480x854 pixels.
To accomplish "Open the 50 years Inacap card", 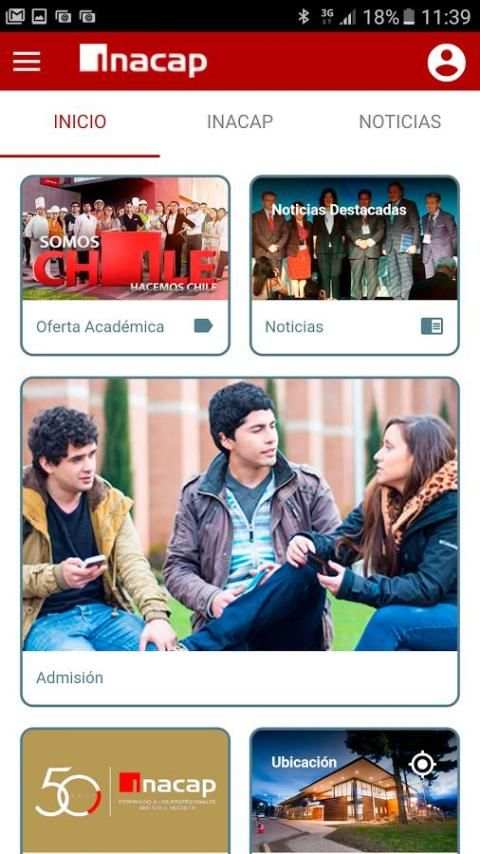I will click(x=125, y=791).
